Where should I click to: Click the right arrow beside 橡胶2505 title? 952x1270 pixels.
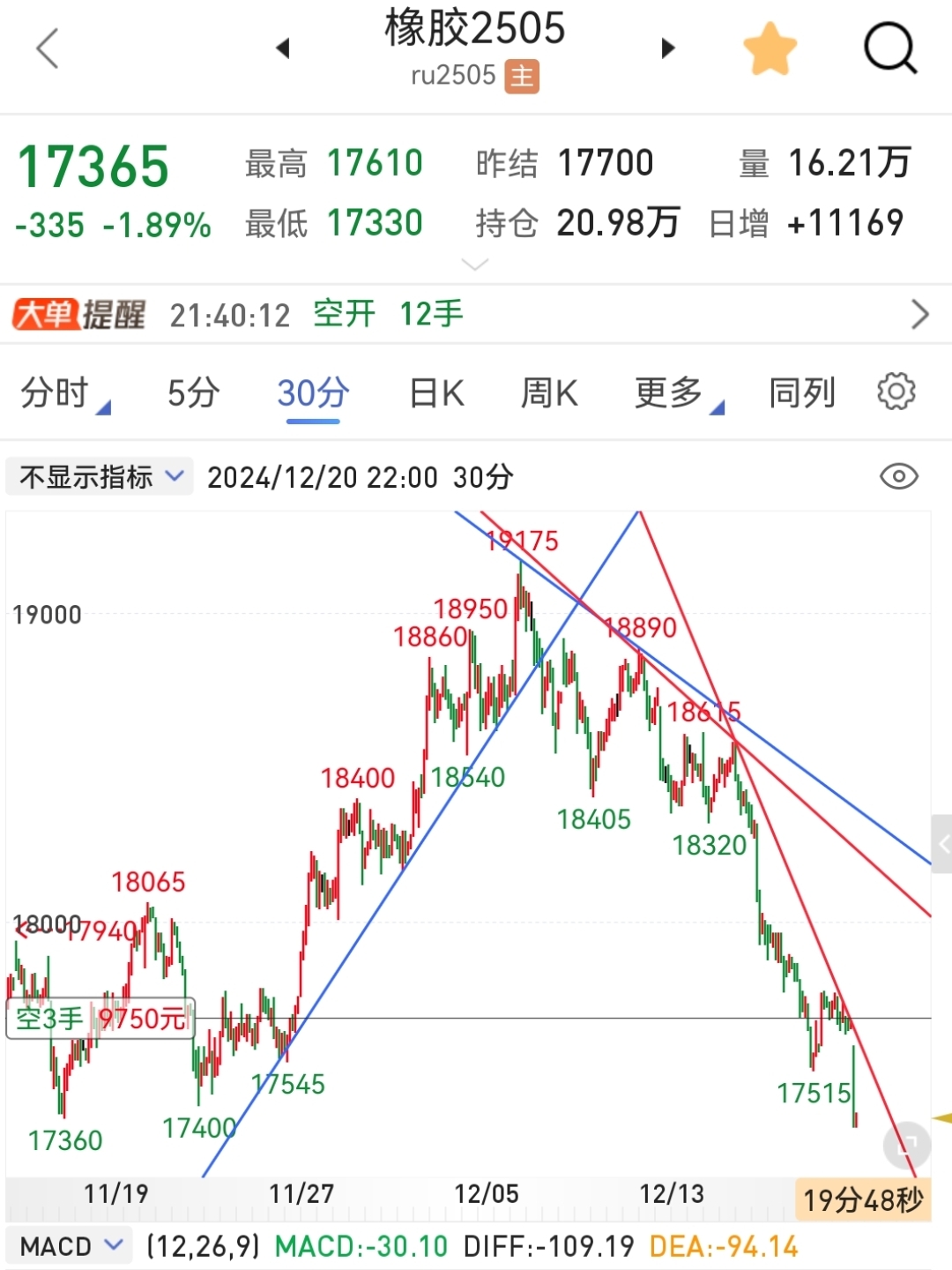point(667,49)
